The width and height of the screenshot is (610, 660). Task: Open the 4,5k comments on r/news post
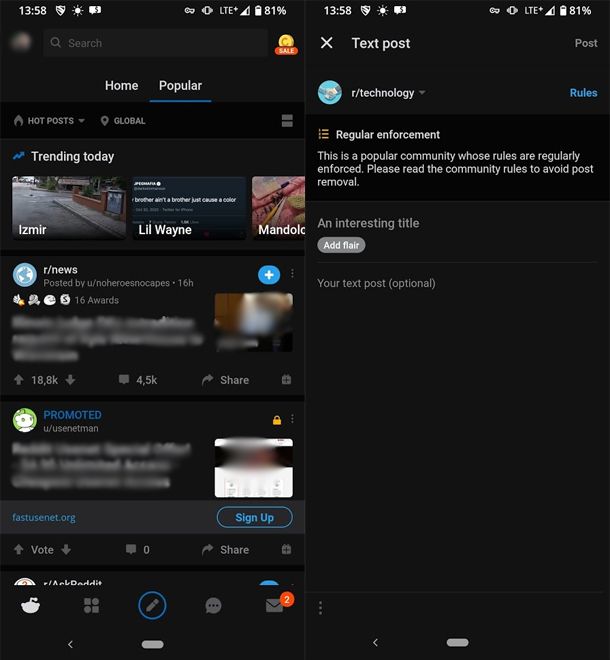click(x=138, y=380)
